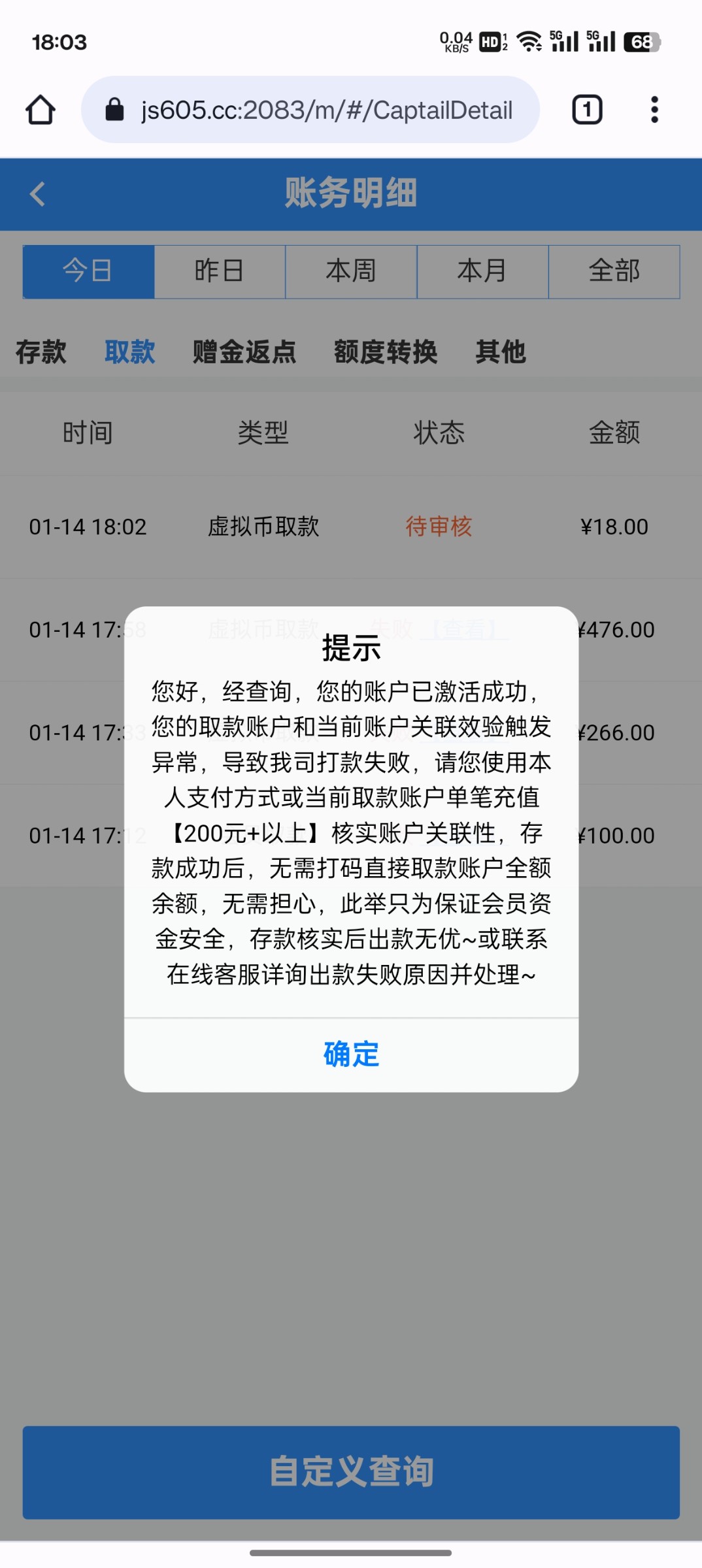Select the 额度转换 category

pyautogui.click(x=386, y=352)
